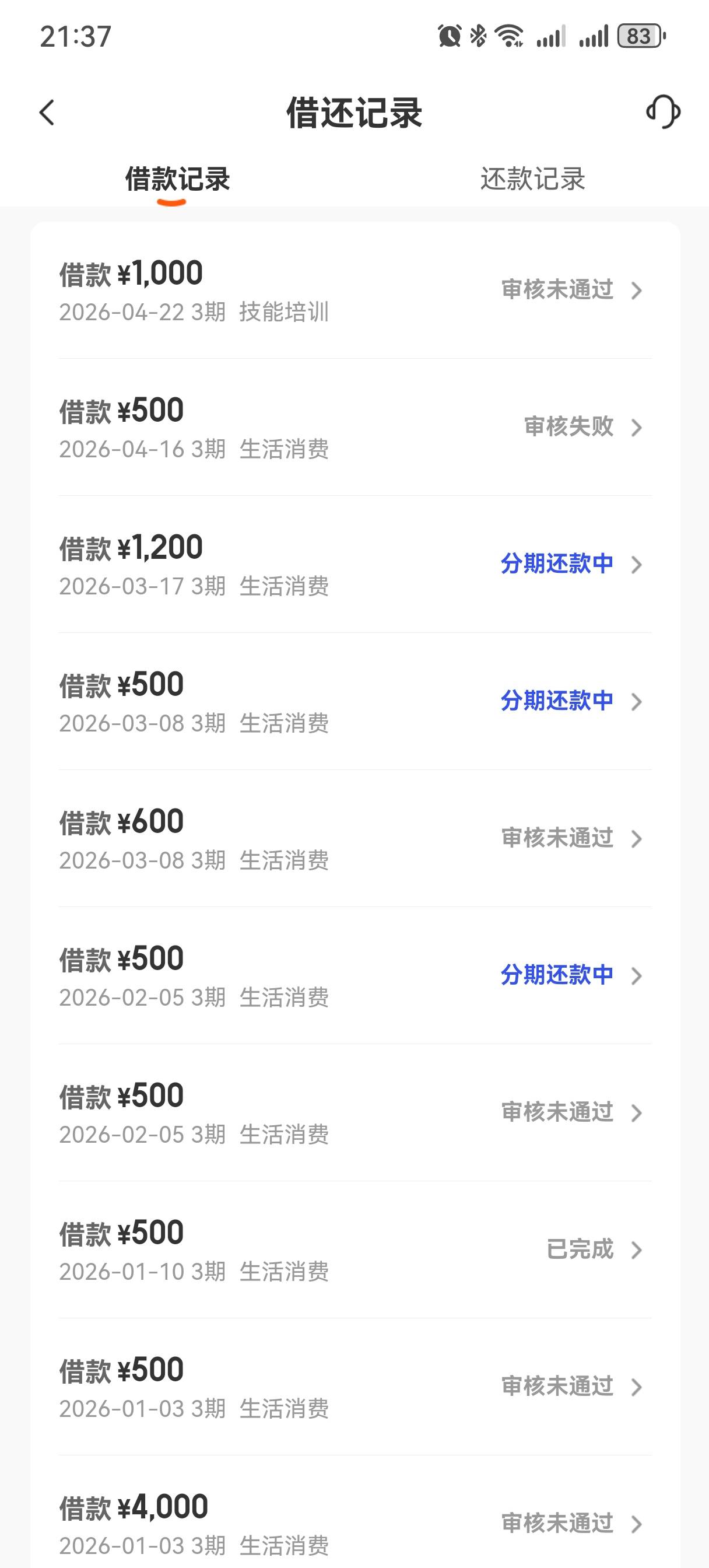View the completed ¥500 loan from 2026-01-10
709x1568 pixels.
(x=355, y=1249)
